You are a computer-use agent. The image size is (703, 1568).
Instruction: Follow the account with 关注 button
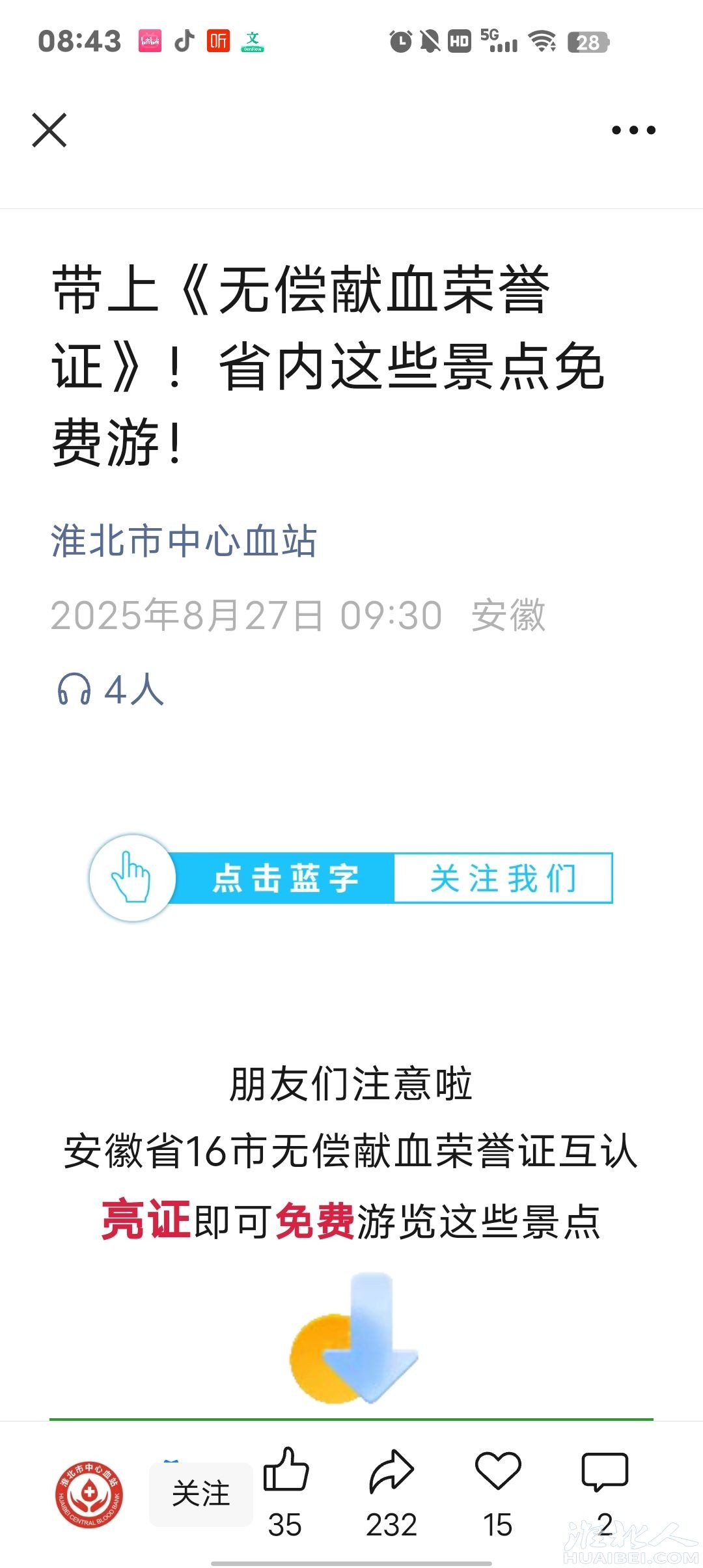pos(201,1494)
